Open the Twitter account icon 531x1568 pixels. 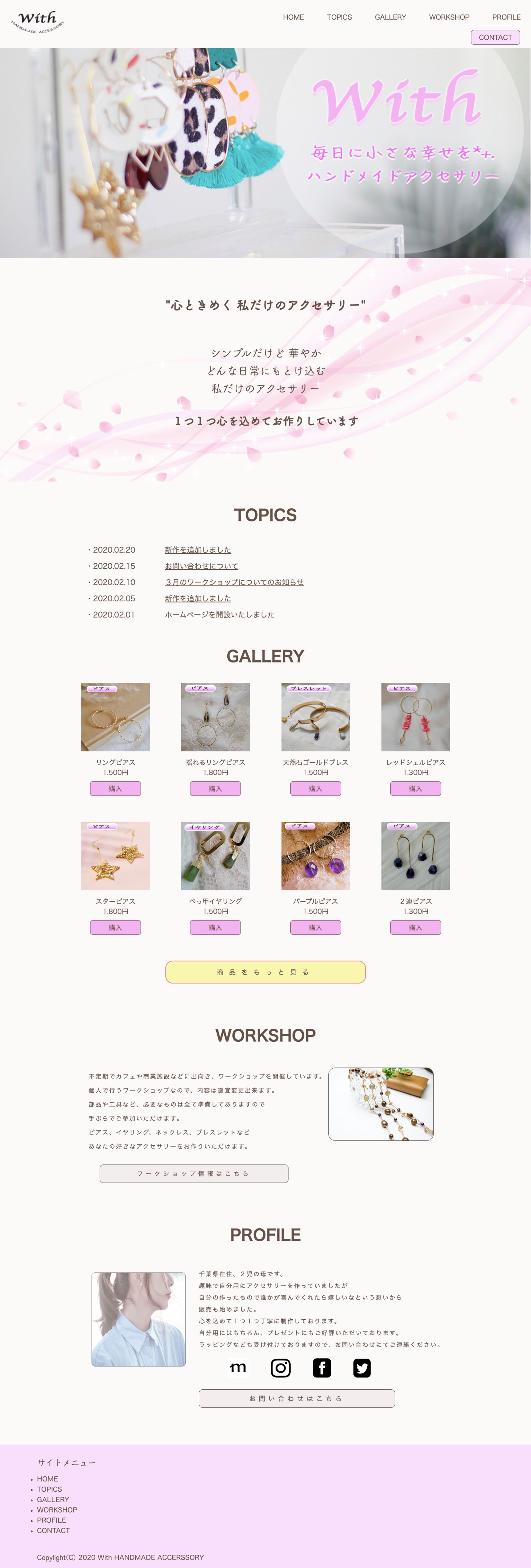pos(362,1368)
